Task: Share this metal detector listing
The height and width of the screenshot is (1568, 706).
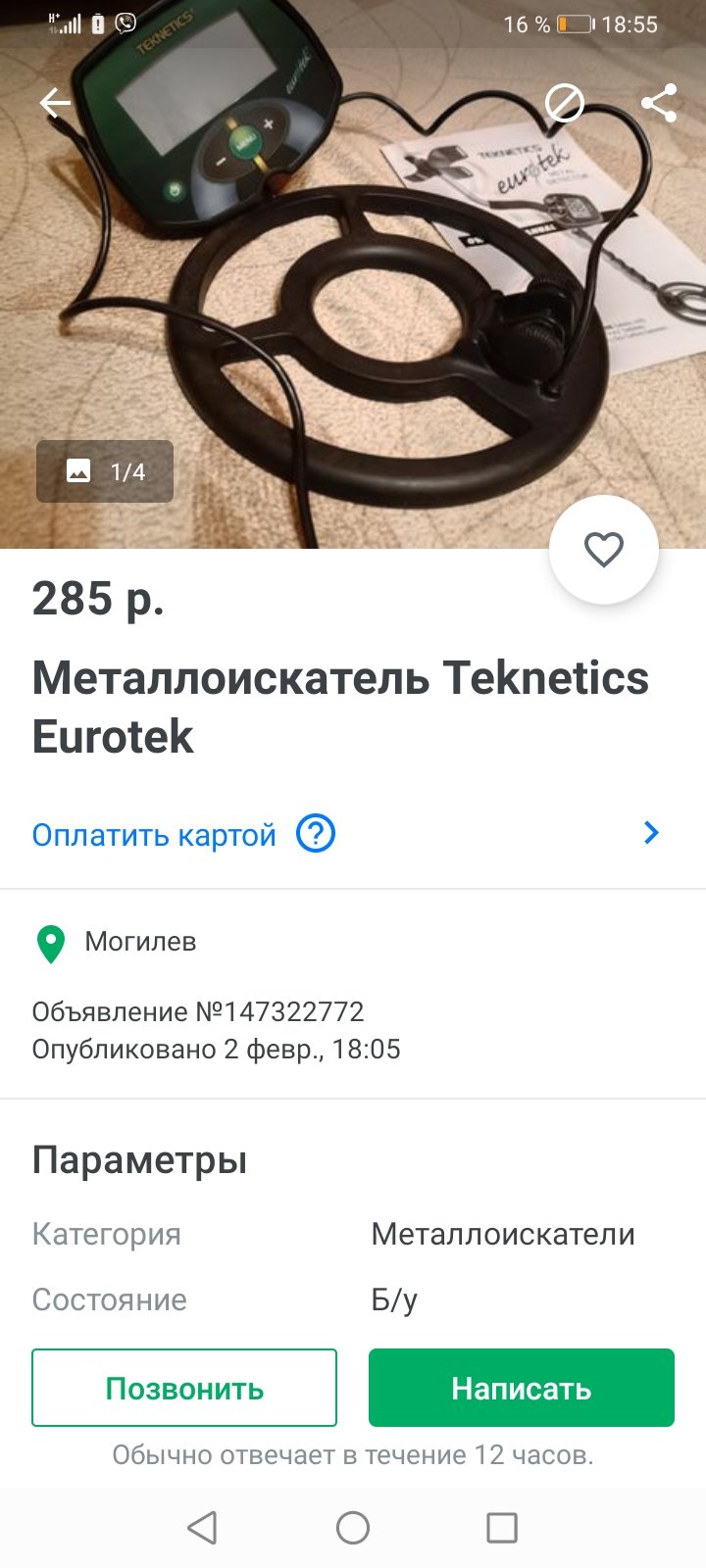Action: click(659, 102)
